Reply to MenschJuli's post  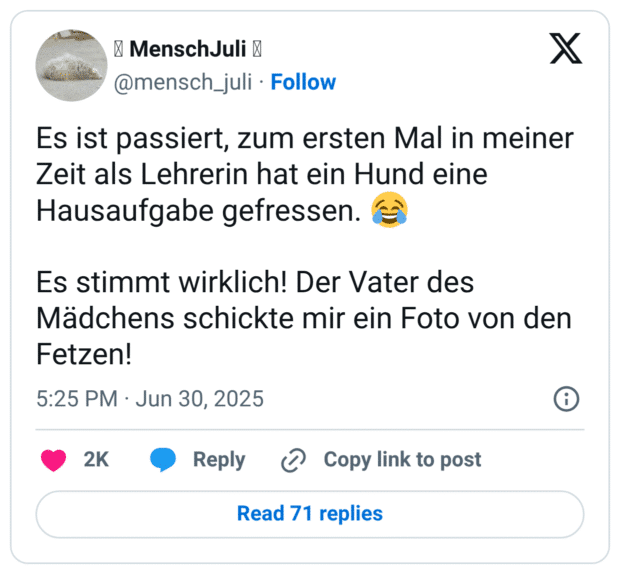(198, 460)
